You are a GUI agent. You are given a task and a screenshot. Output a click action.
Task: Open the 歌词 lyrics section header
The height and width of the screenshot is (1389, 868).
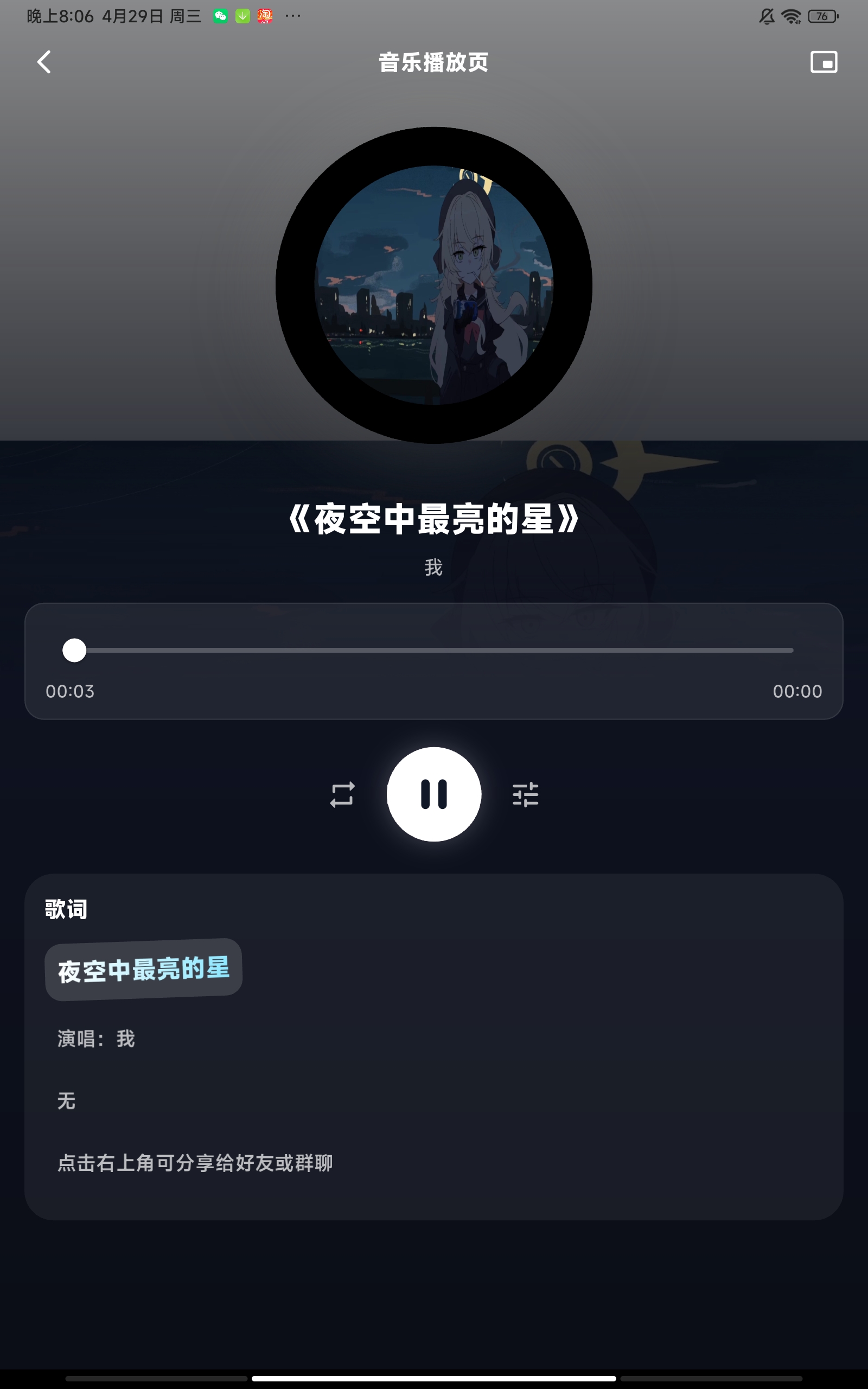point(65,909)
